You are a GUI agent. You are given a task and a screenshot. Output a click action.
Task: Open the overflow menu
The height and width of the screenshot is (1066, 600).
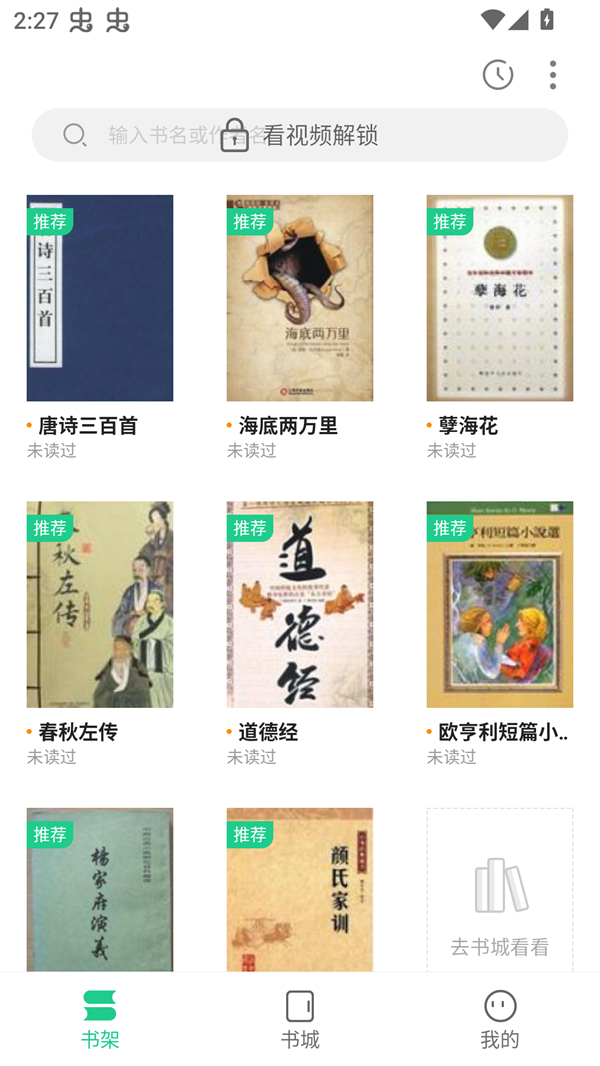(x=553, y=75)
